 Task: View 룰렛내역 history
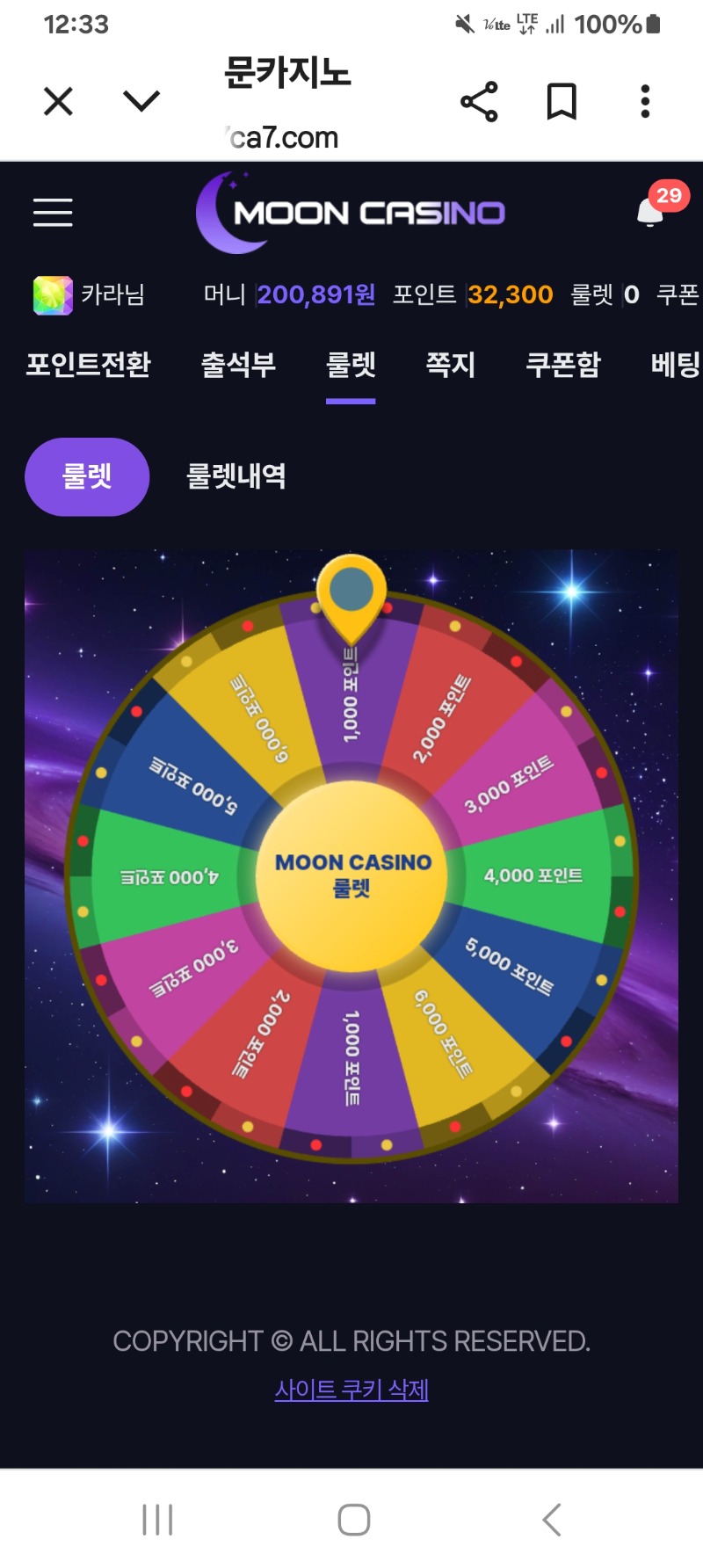pyautogui.click(x=236, y=476)
